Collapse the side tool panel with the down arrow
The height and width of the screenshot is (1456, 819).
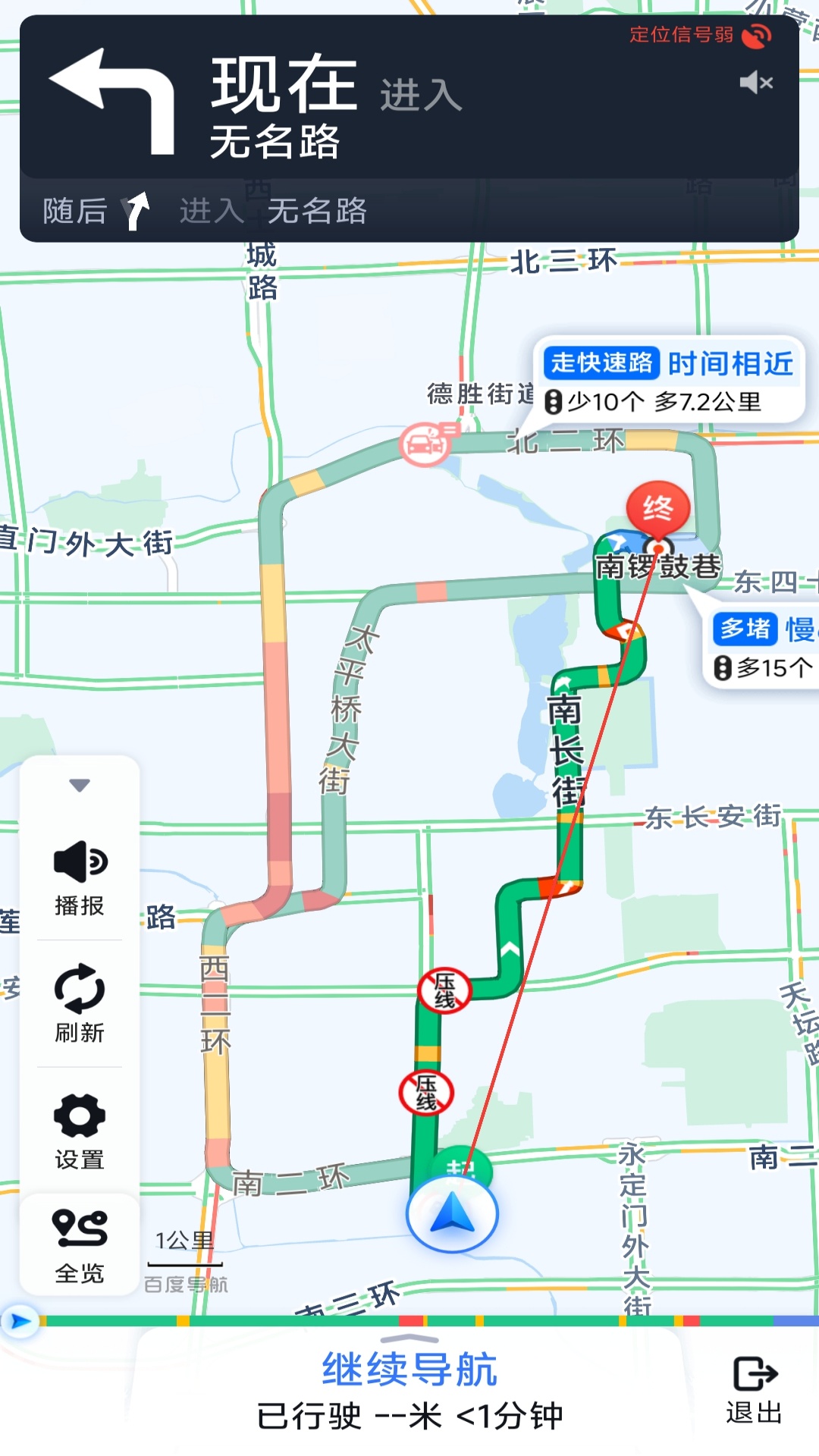pos(80,785)
